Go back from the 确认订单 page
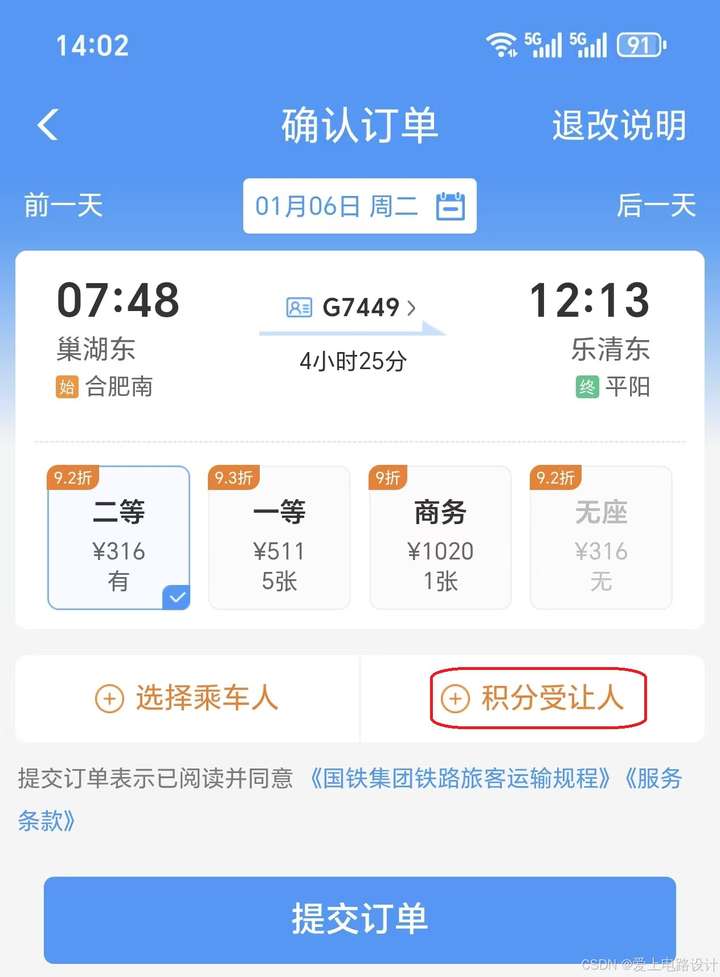Viewport: 720px width, 977px height. coord(48,125)
